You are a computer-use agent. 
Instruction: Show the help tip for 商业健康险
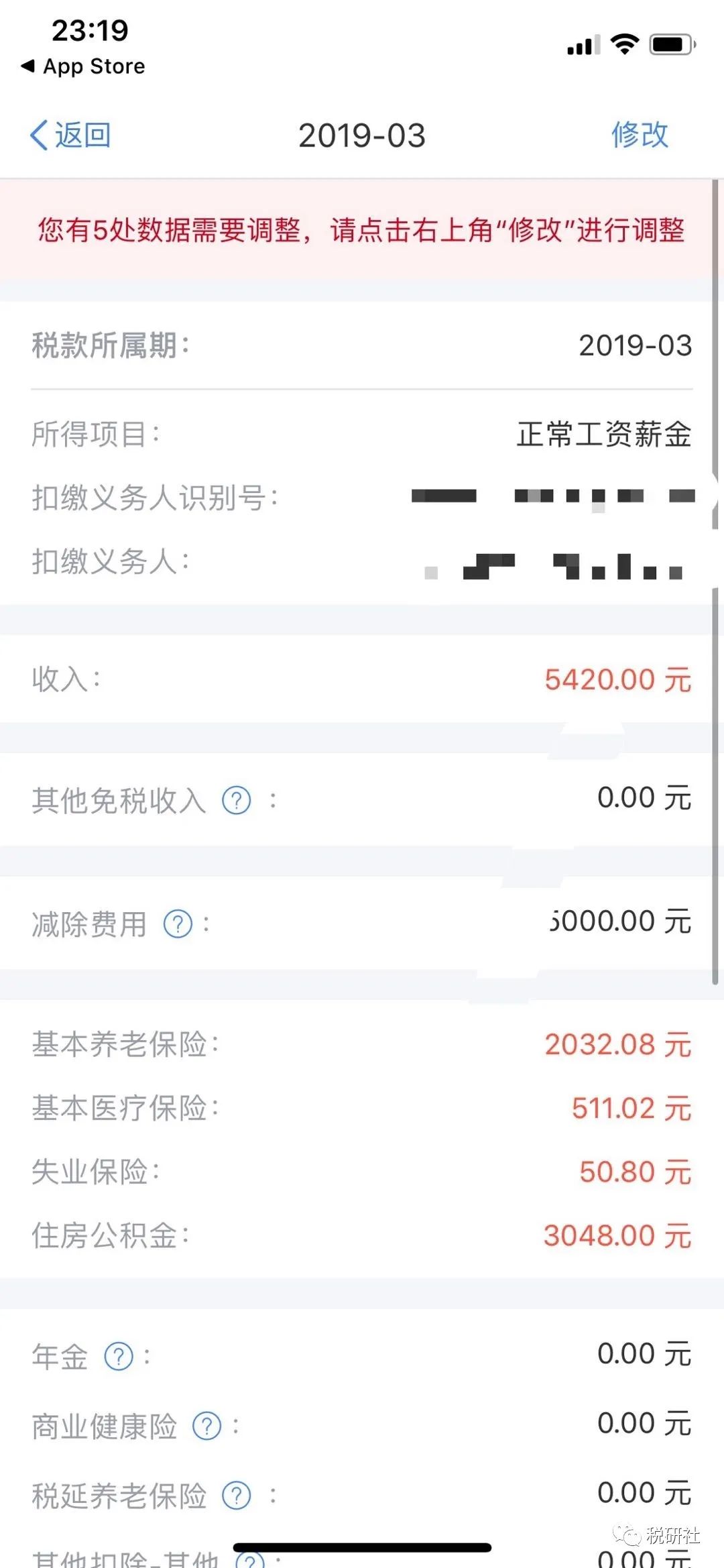pos(207,1426)
